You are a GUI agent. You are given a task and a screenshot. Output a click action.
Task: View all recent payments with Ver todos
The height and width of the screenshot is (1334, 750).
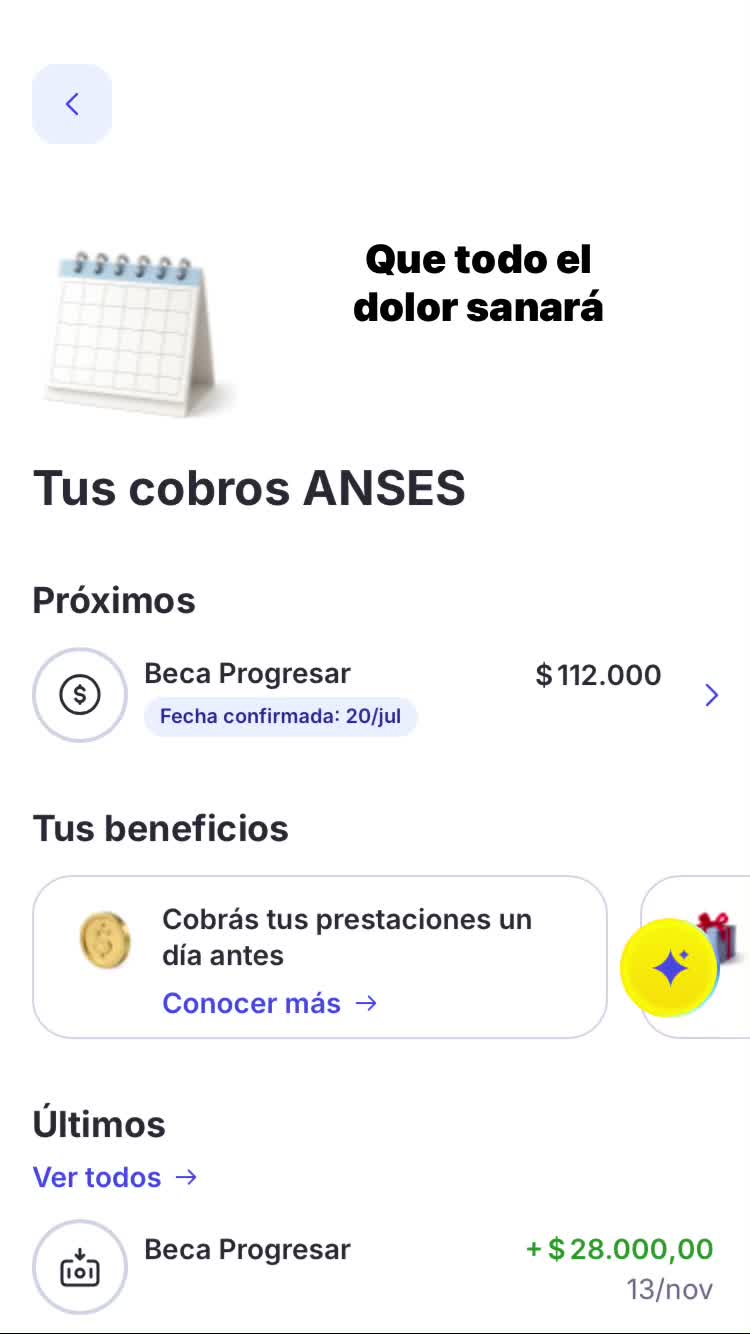[115, 1177]
